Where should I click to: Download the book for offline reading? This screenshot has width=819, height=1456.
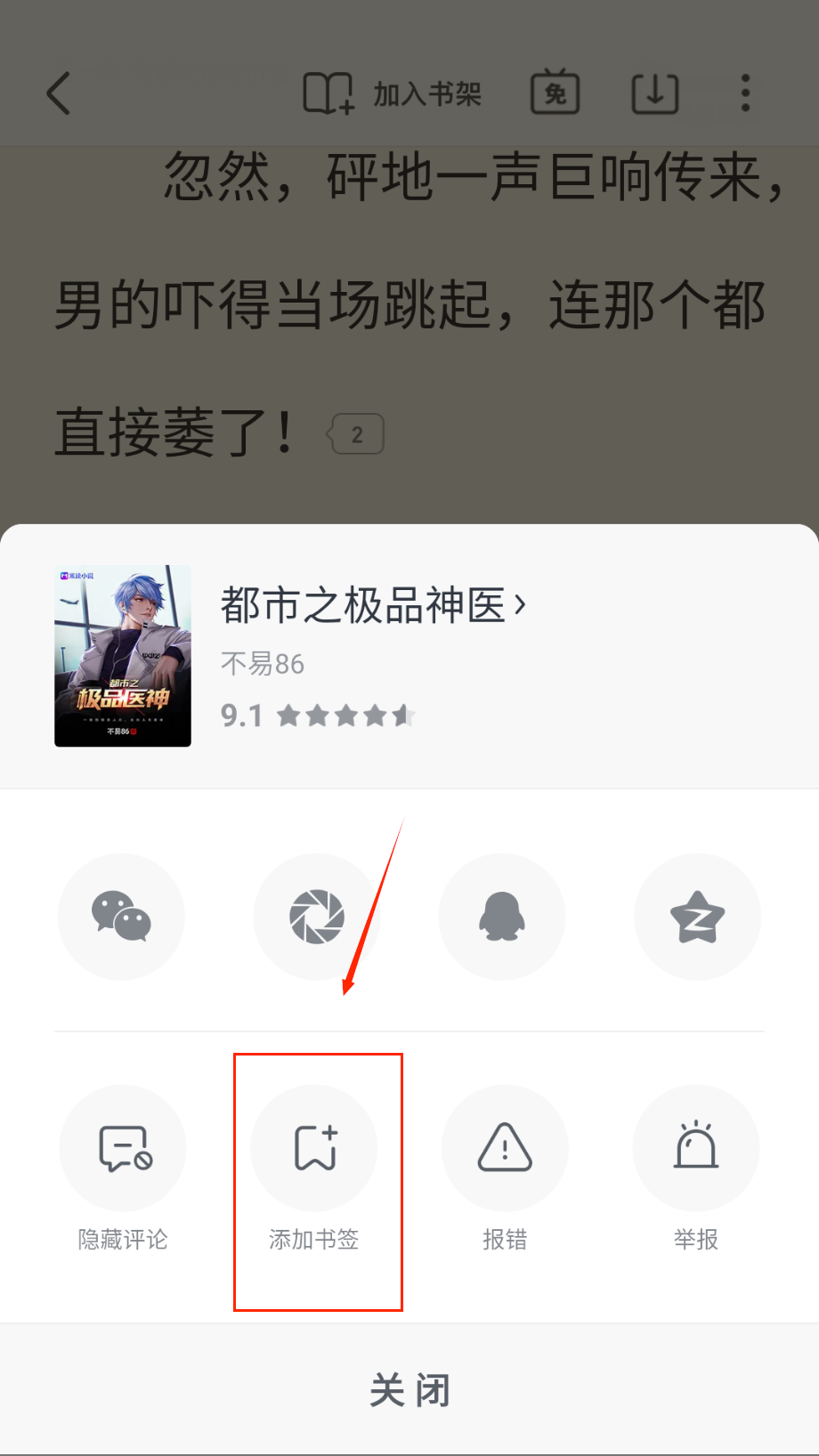pyautogui.click(x=655, y=93)
